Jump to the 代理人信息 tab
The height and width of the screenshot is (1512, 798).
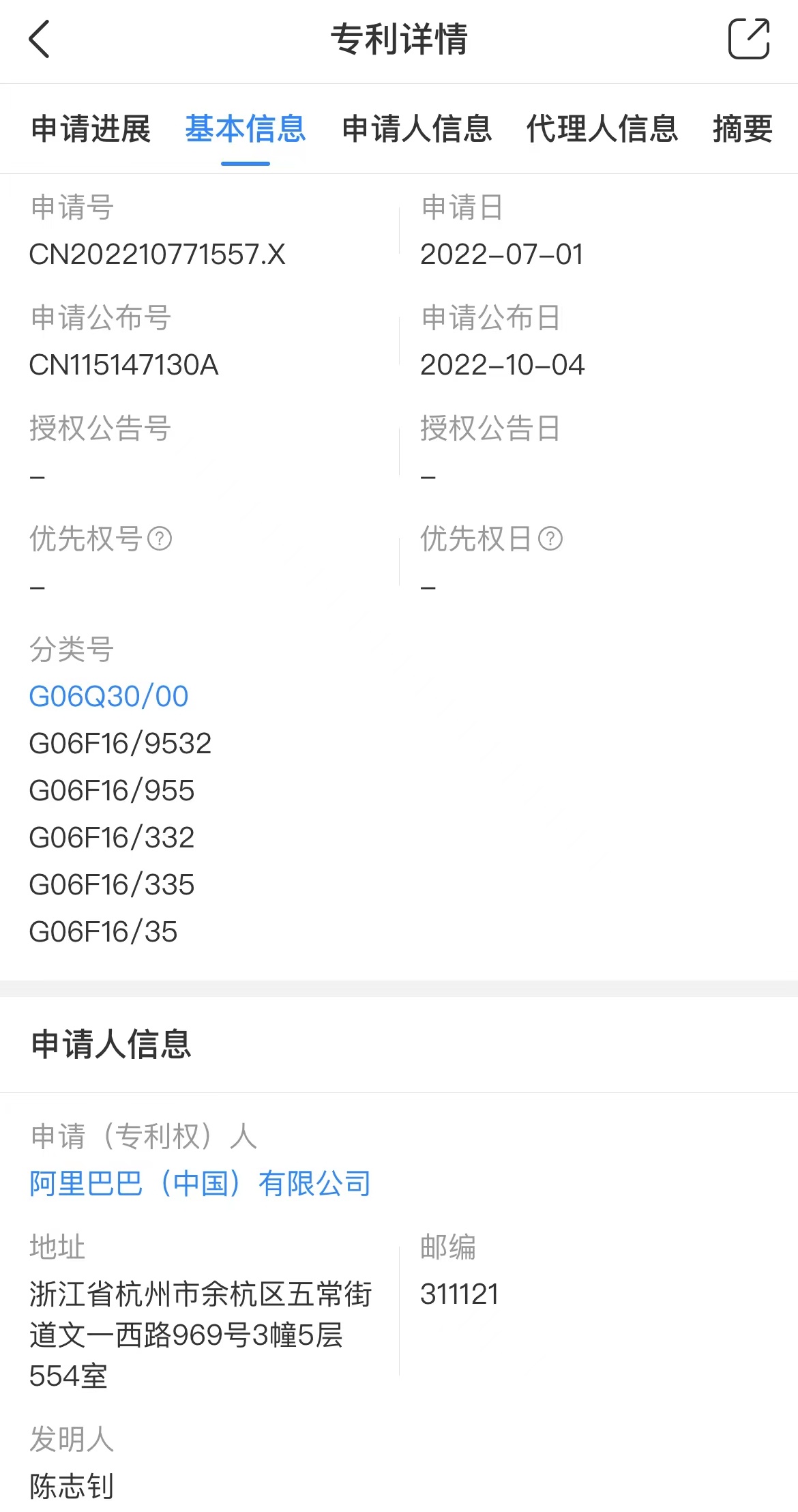(x=602, y=128)
